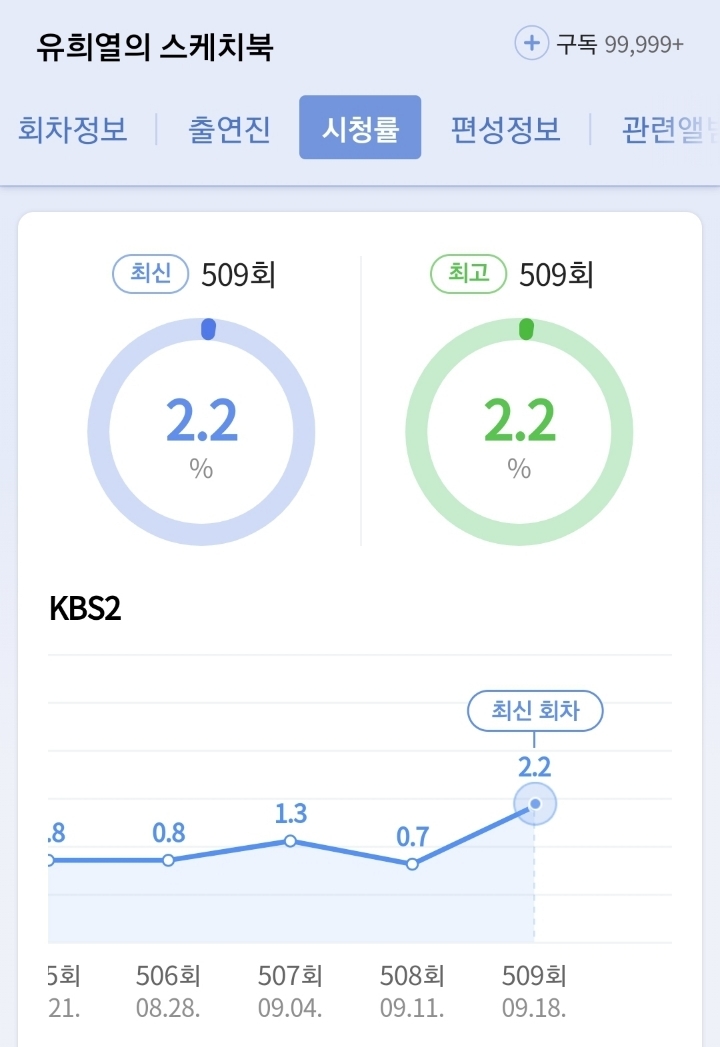The height and width of the screenshot is (1047, 720).
Task: Click the 1.3 data point for episode 507
Action: (289, 841)
